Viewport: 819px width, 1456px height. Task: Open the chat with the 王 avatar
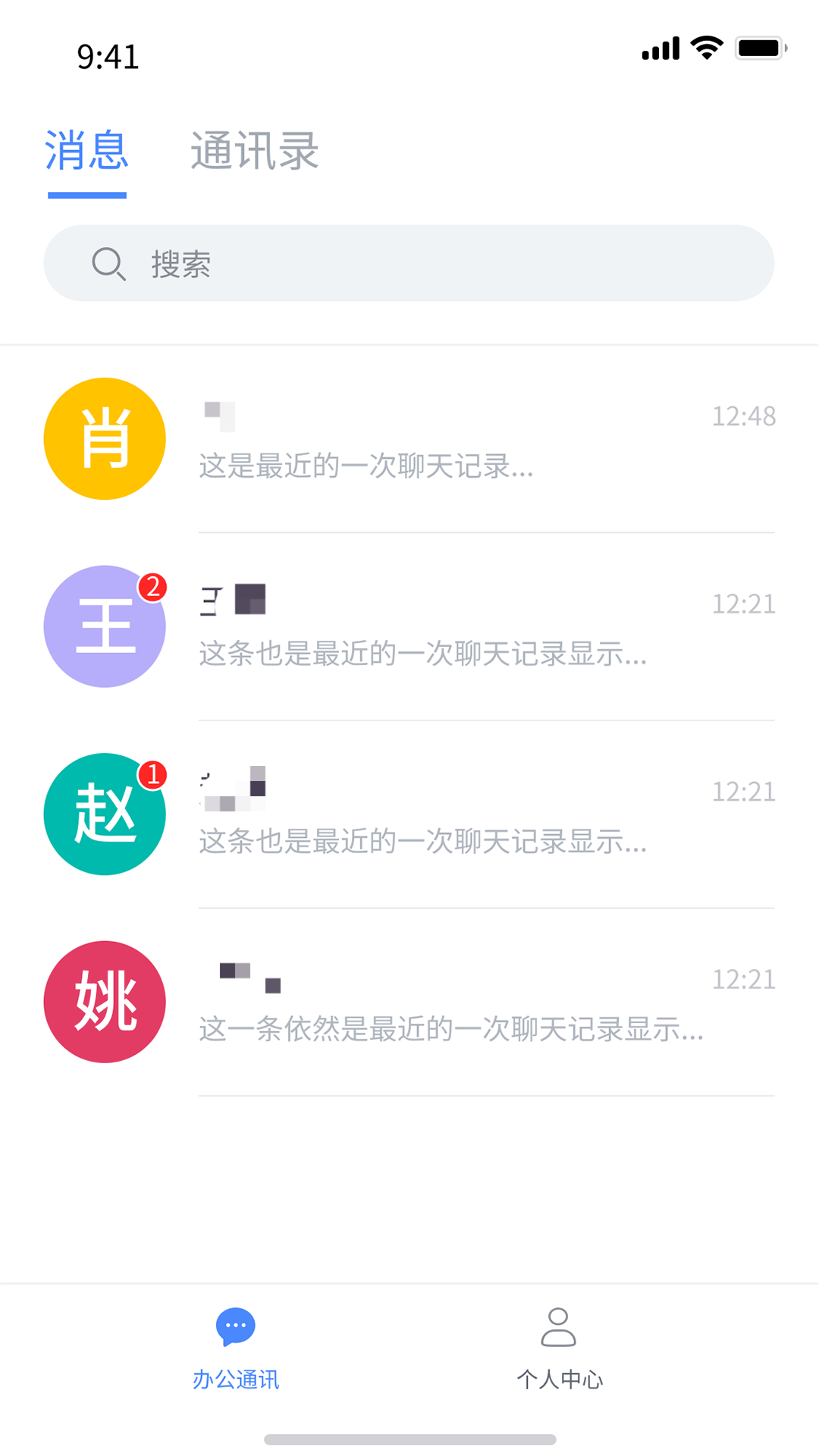pos(409,627)
